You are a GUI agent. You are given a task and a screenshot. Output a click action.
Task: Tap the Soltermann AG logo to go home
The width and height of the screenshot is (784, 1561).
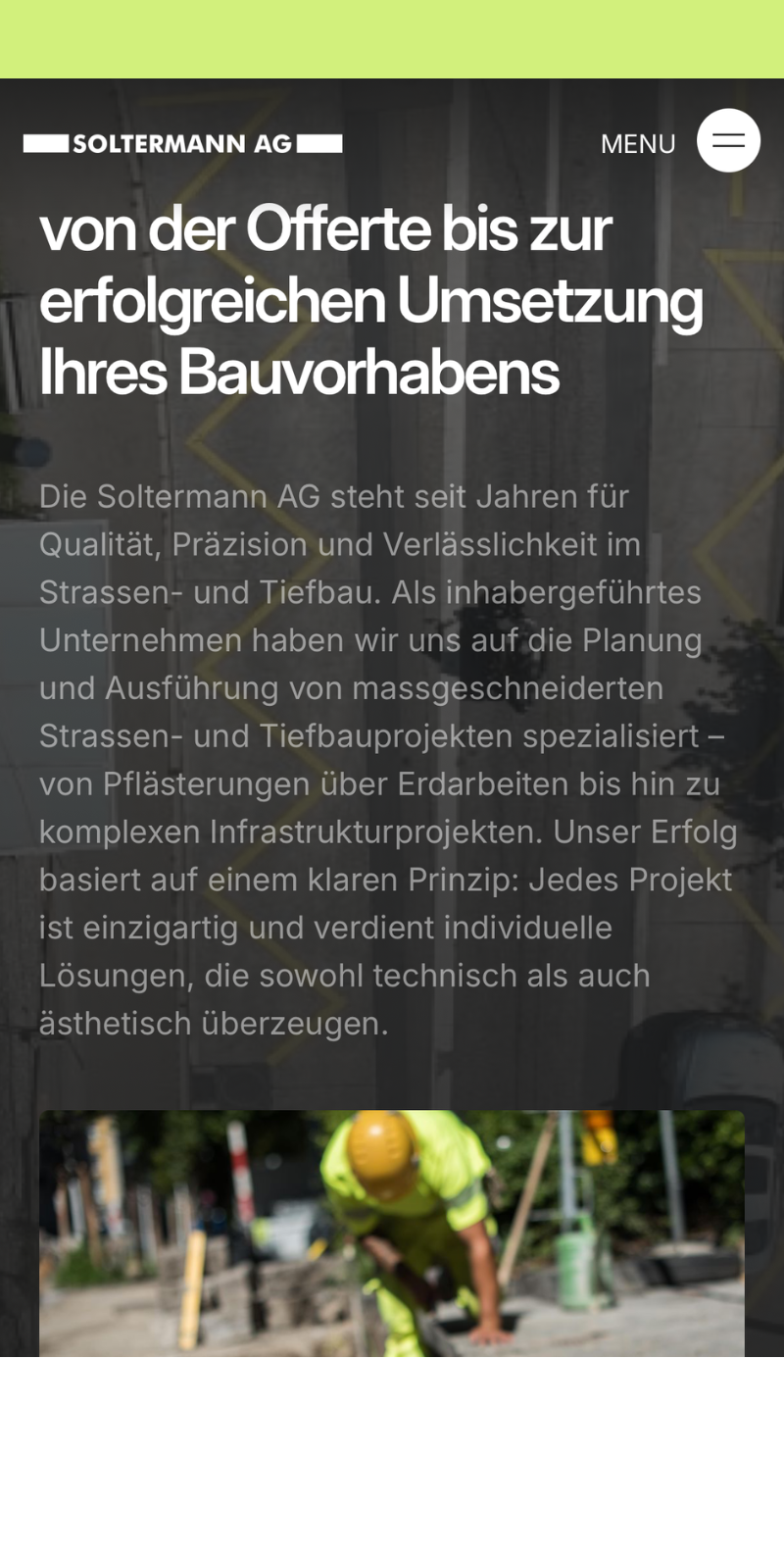click(183, 144)
